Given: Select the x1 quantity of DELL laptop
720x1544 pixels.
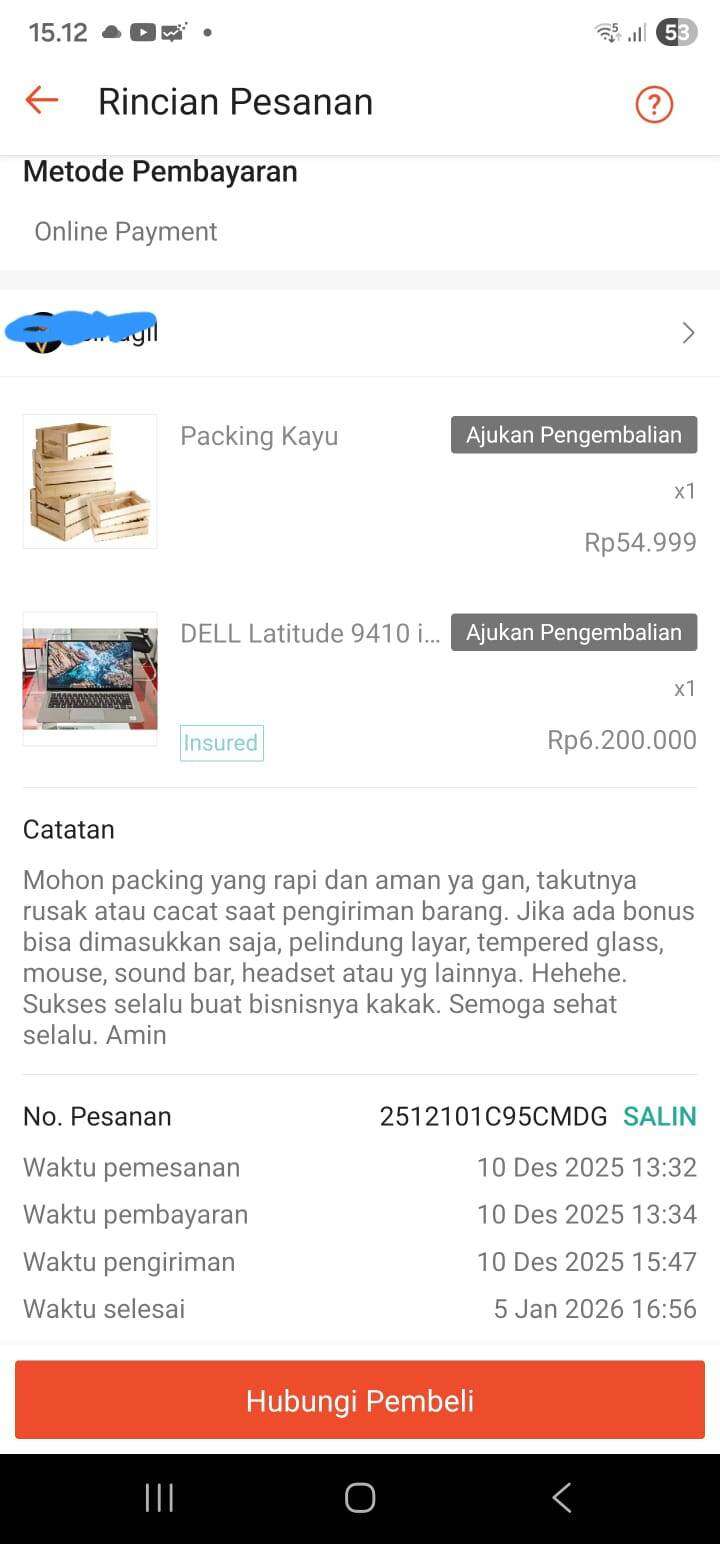Looking at the screenshot, I should point(685,689).
